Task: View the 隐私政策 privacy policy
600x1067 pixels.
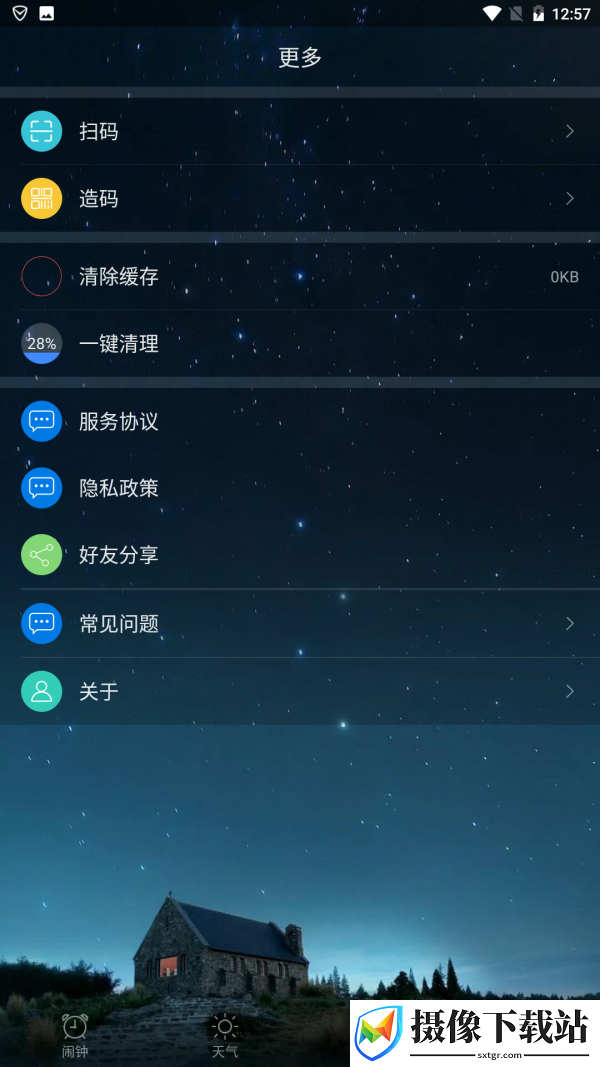Action: [300, 488]
